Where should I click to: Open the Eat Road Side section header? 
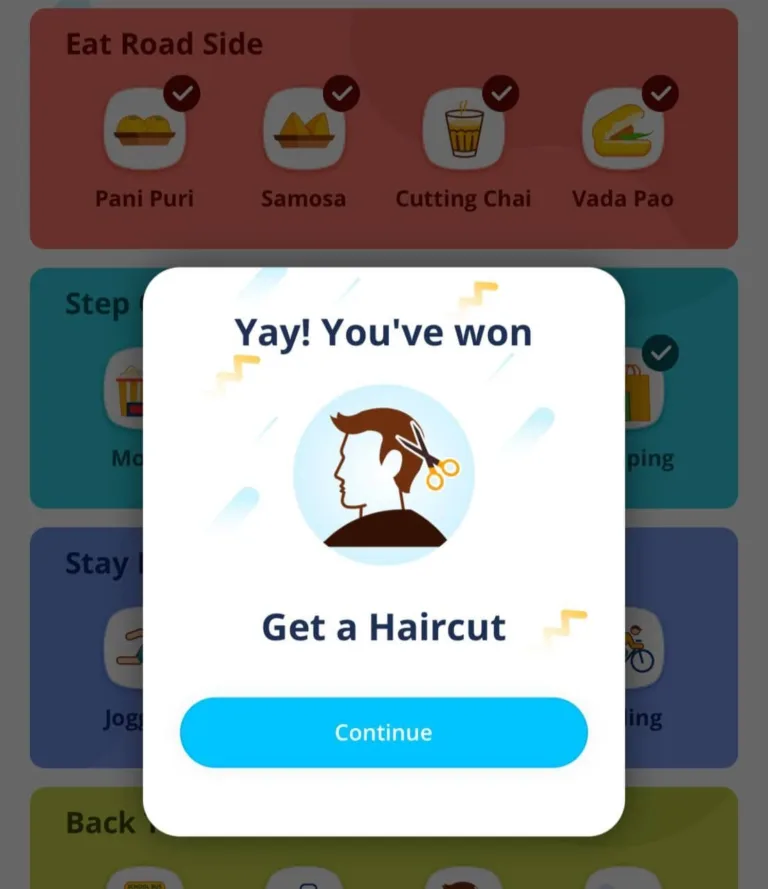tap(164, 43)
